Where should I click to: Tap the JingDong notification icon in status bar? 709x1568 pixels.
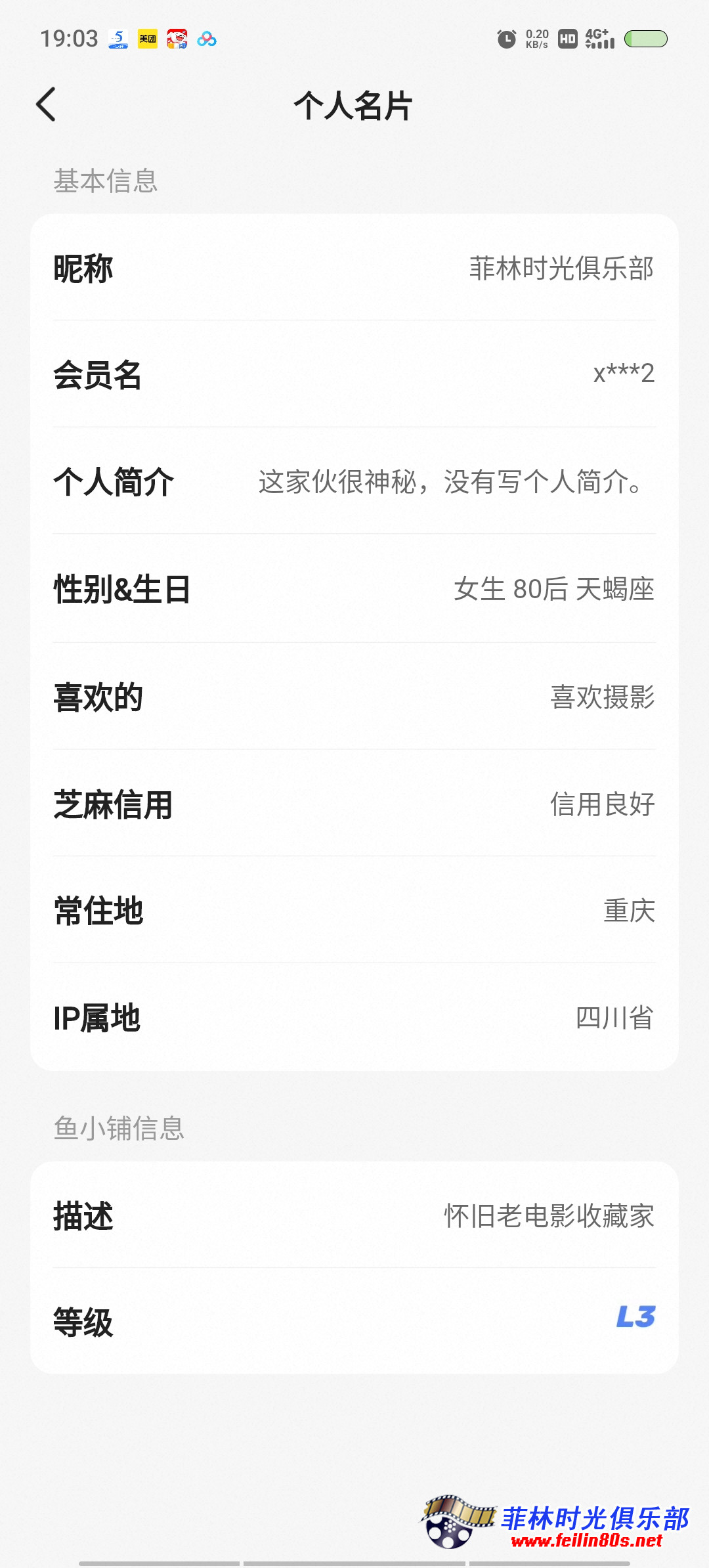(x=178, y=39)
